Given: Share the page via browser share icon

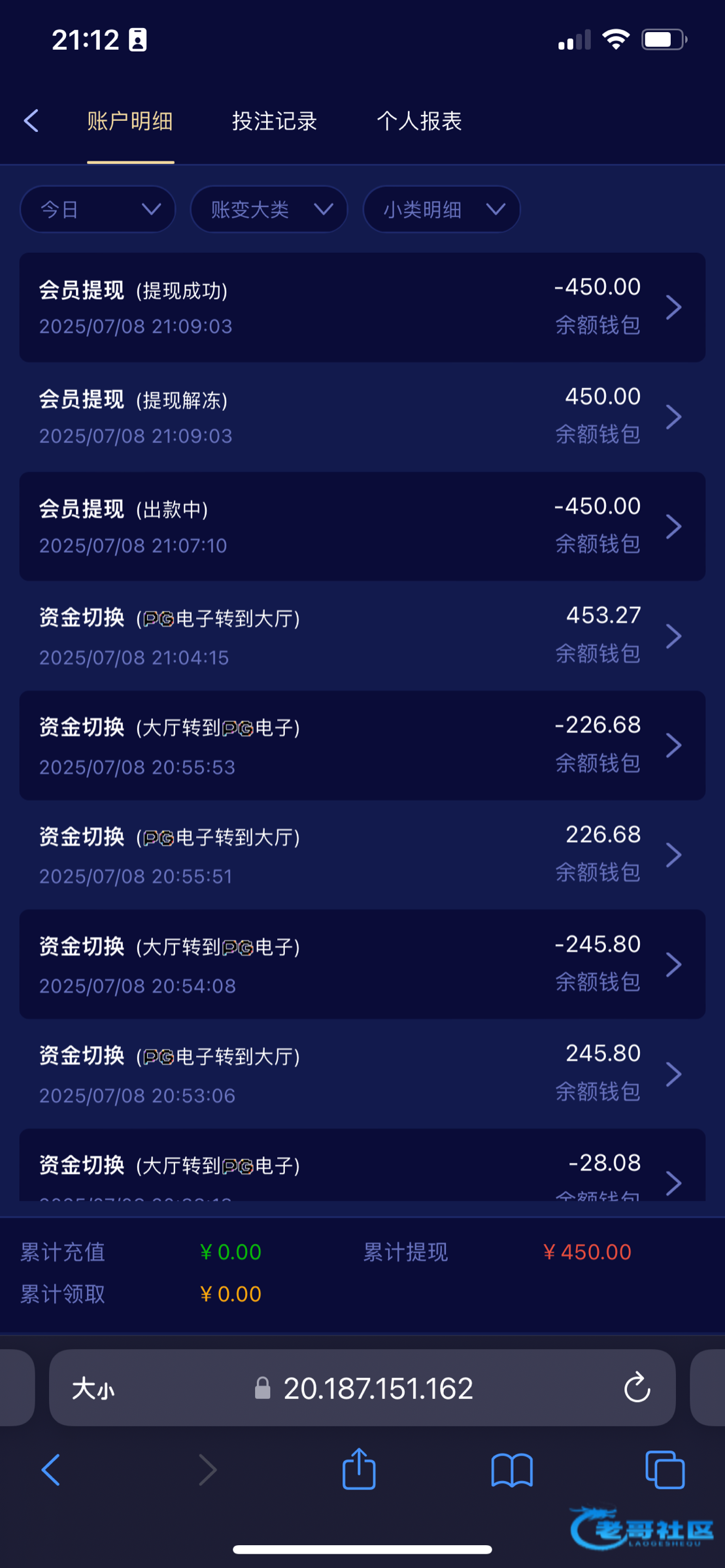Looking at the screenshot, I should [x=359, y=1469].
